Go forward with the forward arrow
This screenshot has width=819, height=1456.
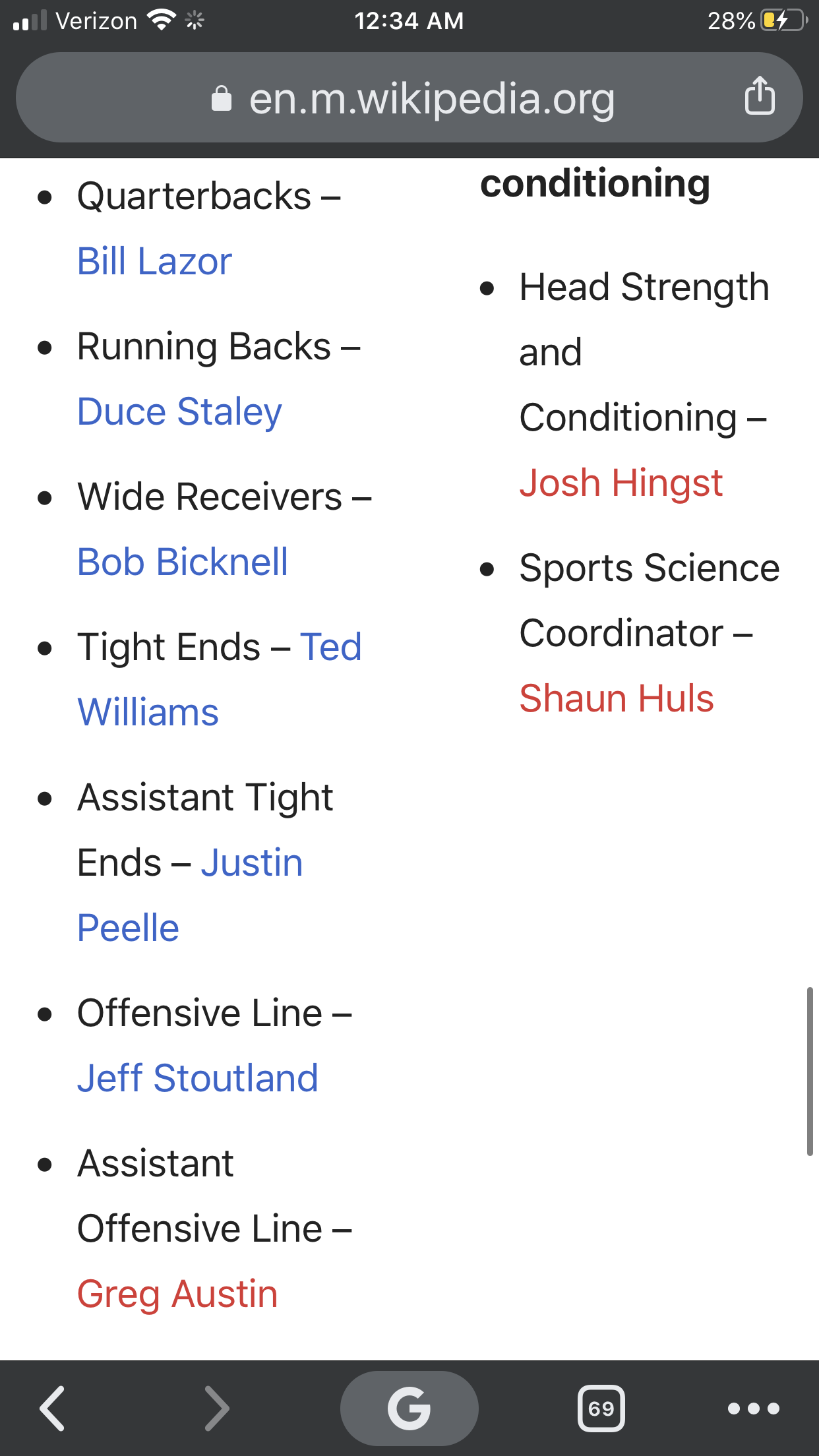click(217, 1409)
